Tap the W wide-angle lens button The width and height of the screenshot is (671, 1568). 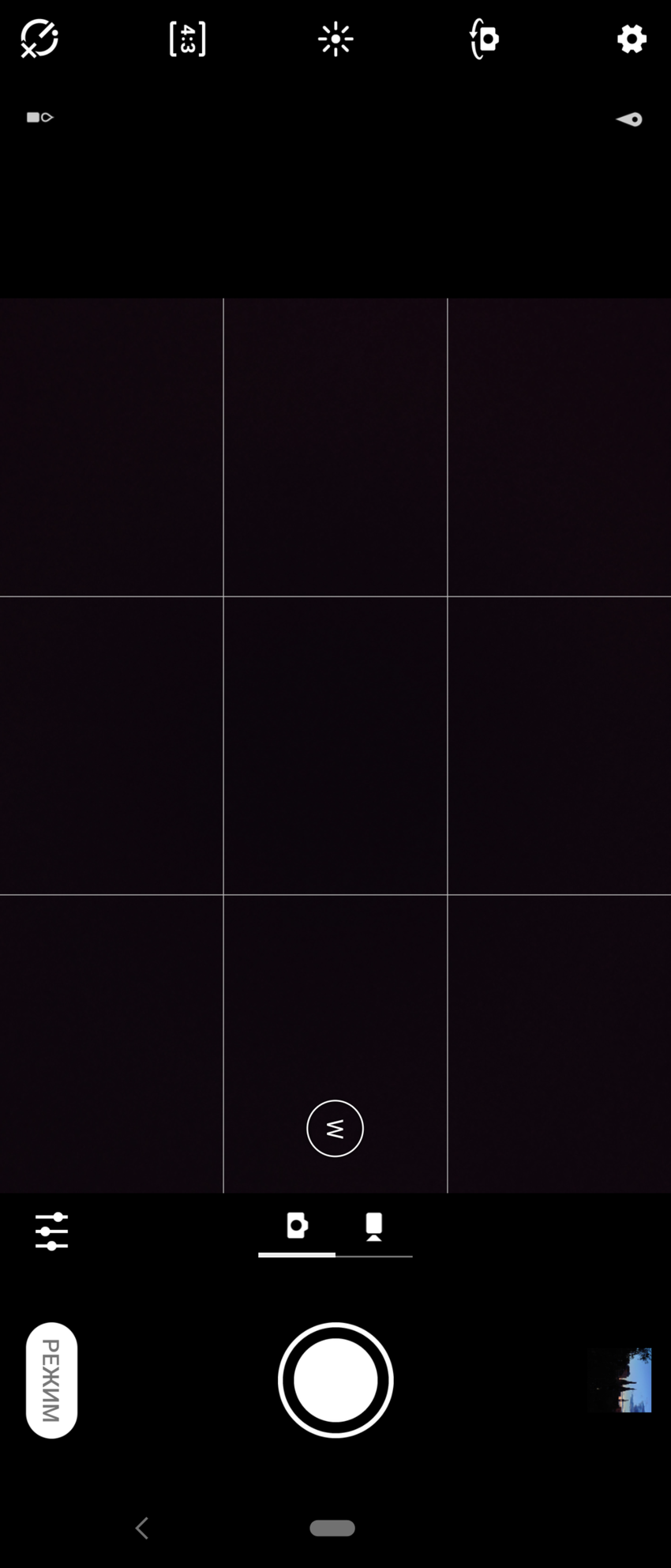pyautogui.click(x=335, y=1128)
